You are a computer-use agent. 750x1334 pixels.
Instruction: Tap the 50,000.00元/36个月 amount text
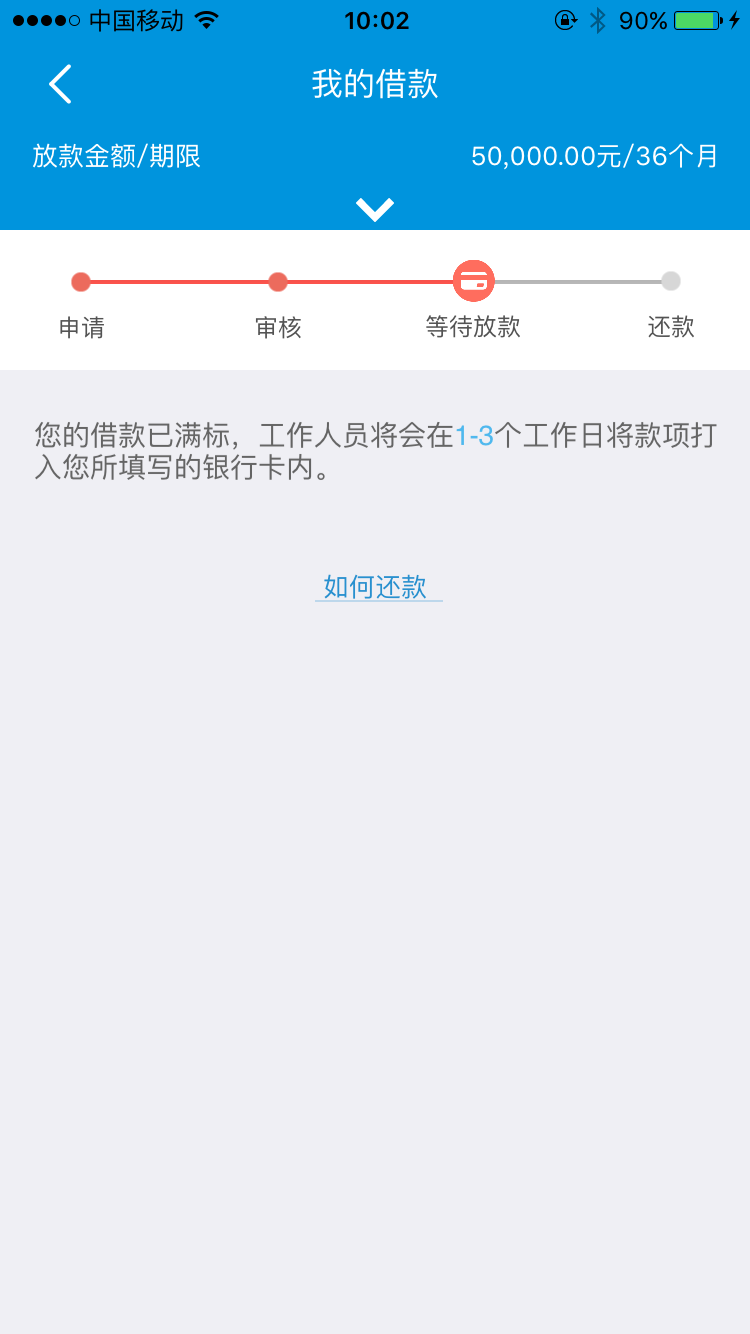coord(596,155)
